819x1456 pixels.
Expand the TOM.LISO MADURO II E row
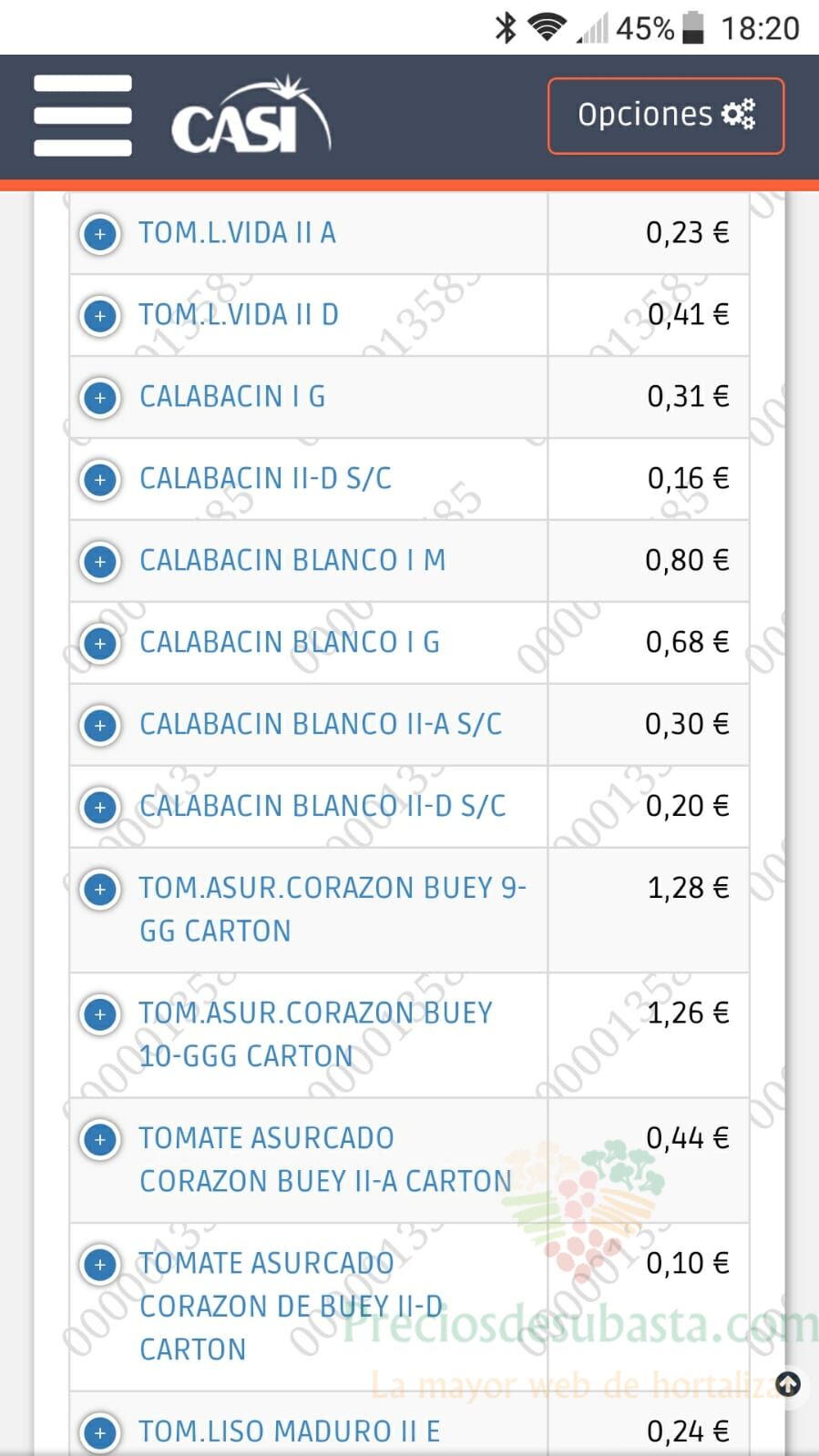point(100,1433)
